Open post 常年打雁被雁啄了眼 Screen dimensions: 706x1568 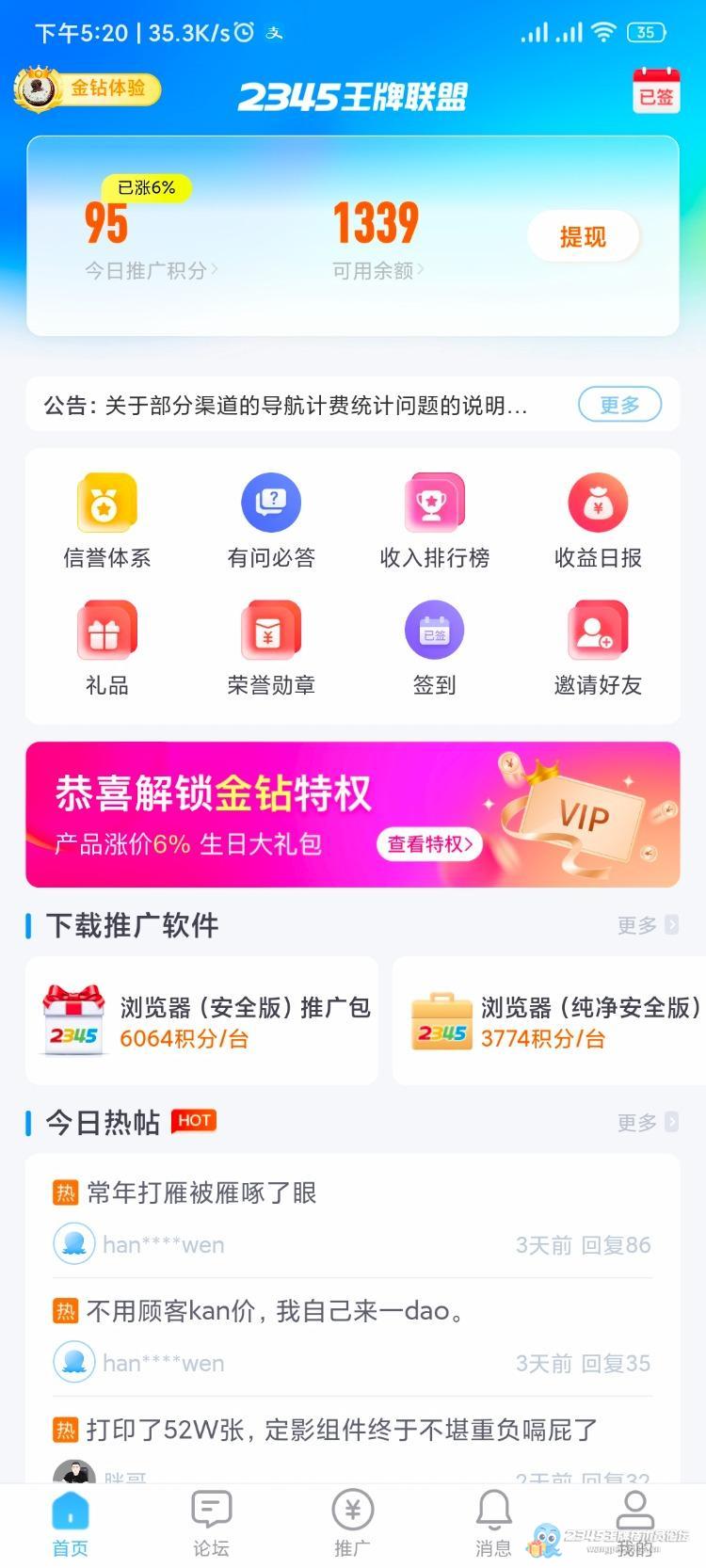click(201, 1193)
